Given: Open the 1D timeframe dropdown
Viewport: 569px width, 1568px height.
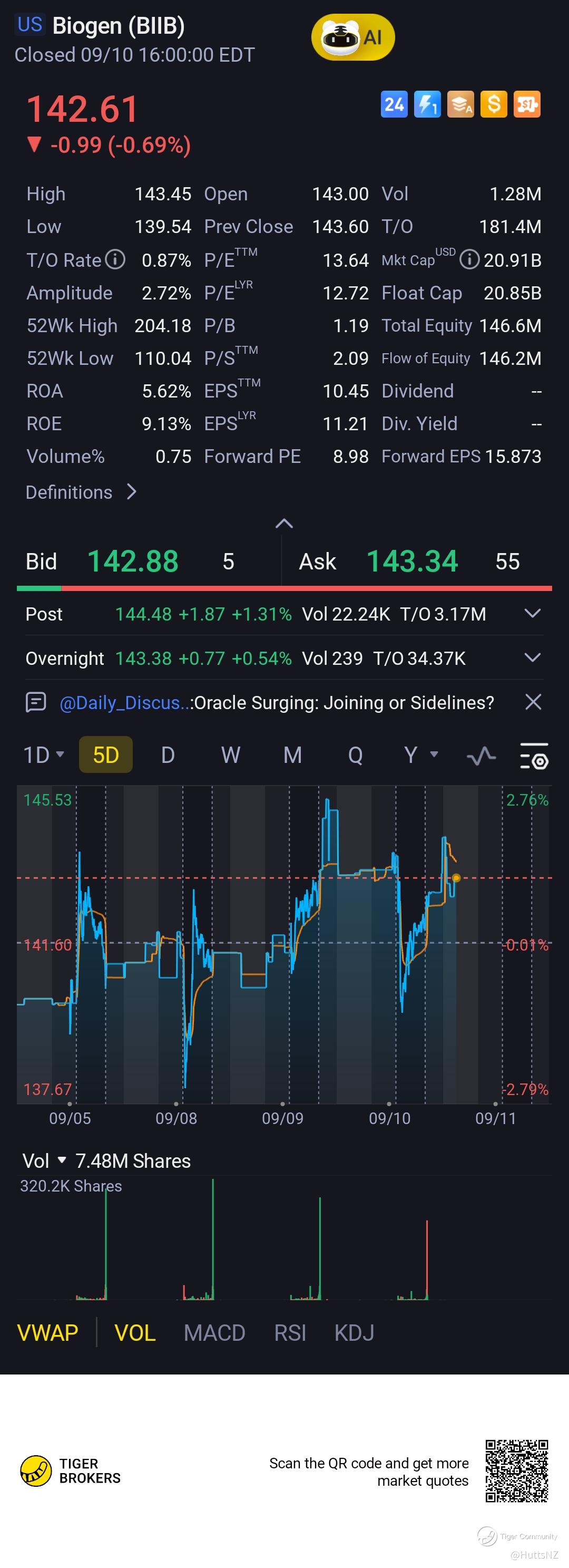Looking at the screenshot, I should tap(43, 755).
